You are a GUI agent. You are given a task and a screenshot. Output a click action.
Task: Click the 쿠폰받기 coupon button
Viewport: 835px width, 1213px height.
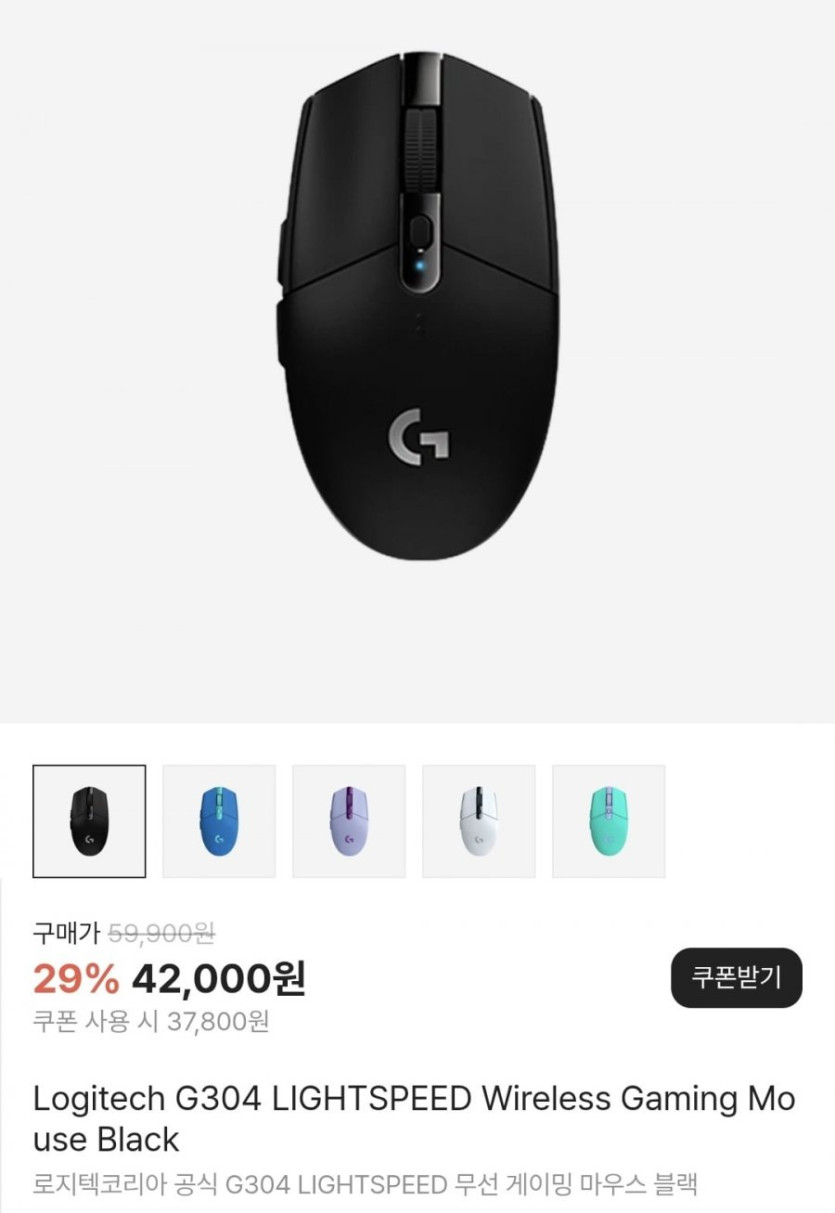pyautogui.click(x=738, y=976)
